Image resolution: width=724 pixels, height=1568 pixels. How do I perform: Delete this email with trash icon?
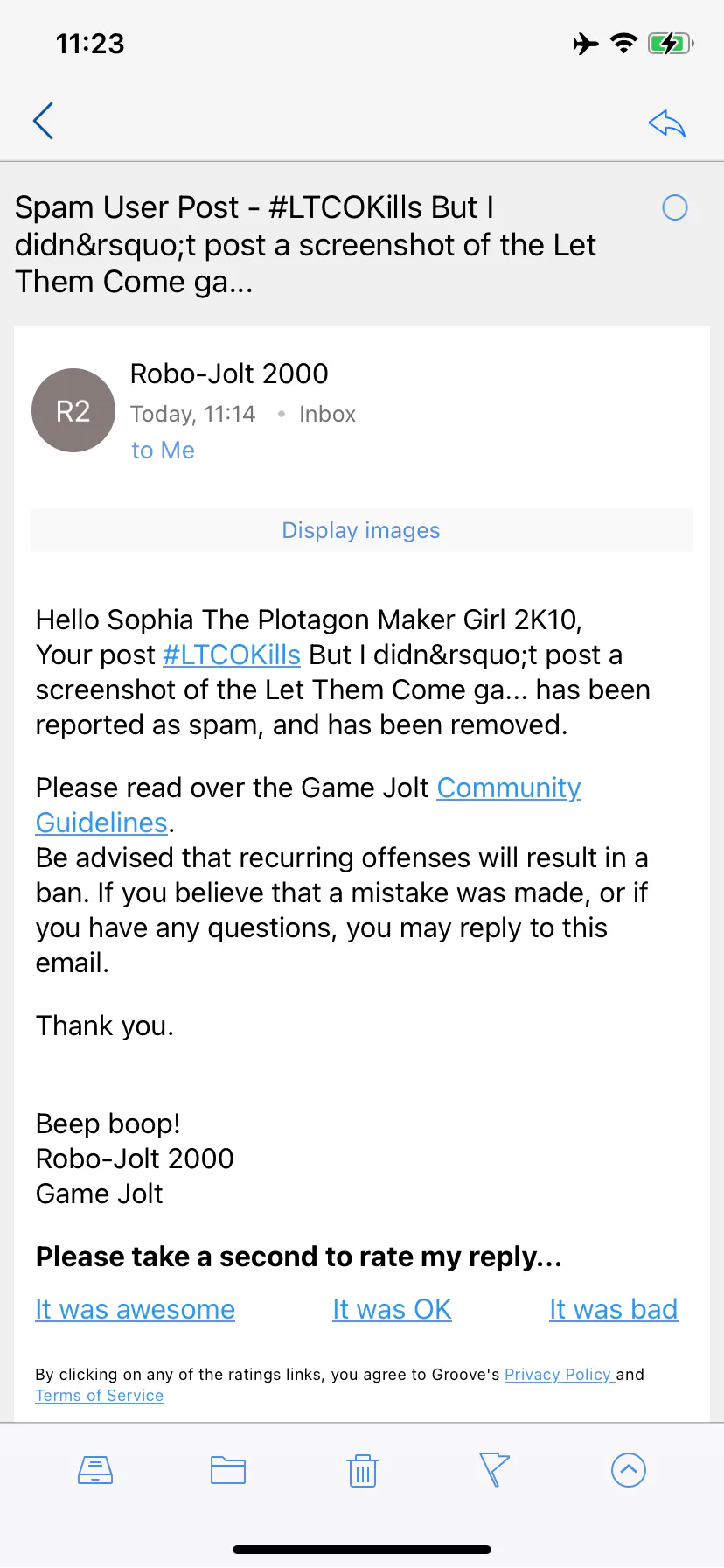(362, 1470)
